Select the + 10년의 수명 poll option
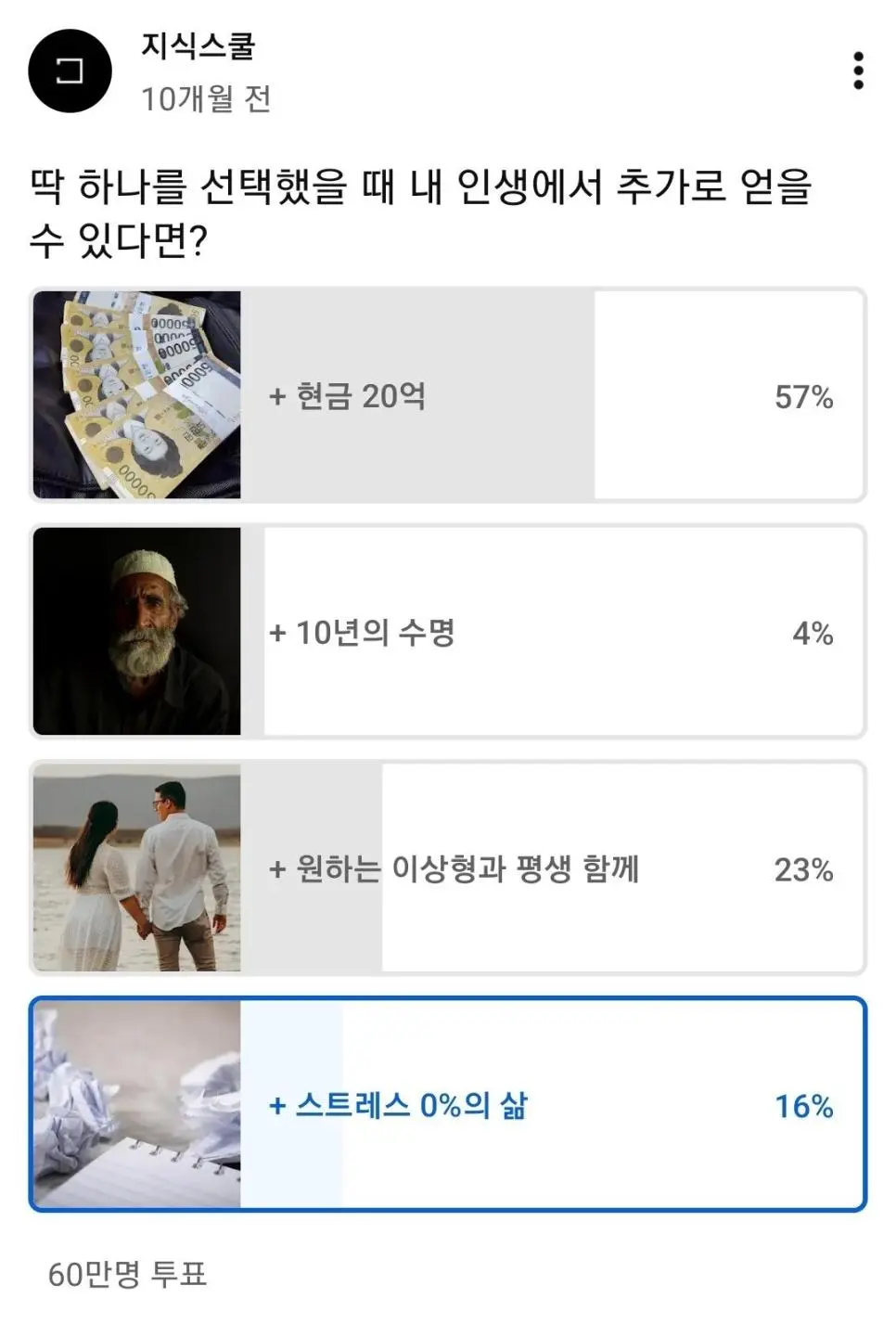The height and width of the screenshot is (1324, 896). 448,632
